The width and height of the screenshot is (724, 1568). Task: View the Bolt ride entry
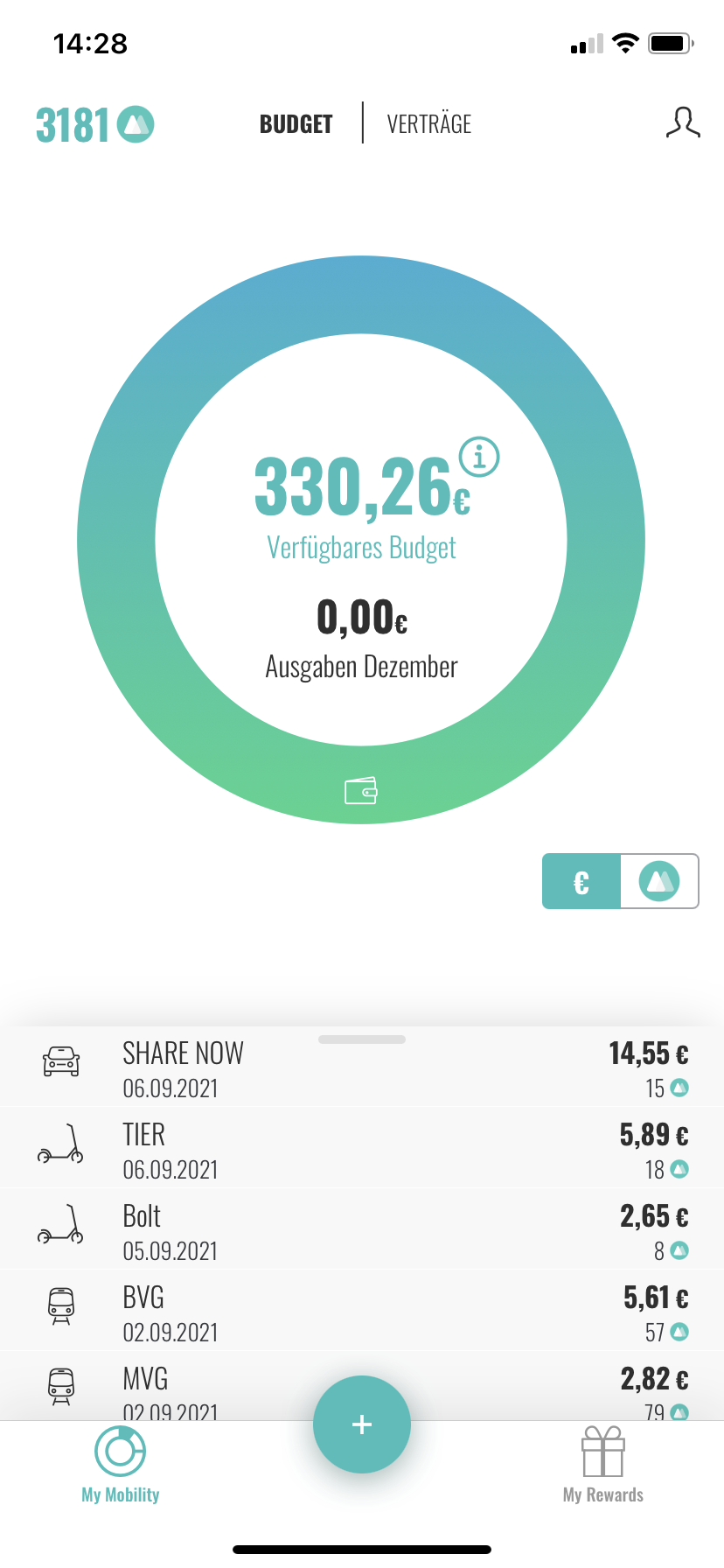pyautogui.click(x=361, y=1230)
